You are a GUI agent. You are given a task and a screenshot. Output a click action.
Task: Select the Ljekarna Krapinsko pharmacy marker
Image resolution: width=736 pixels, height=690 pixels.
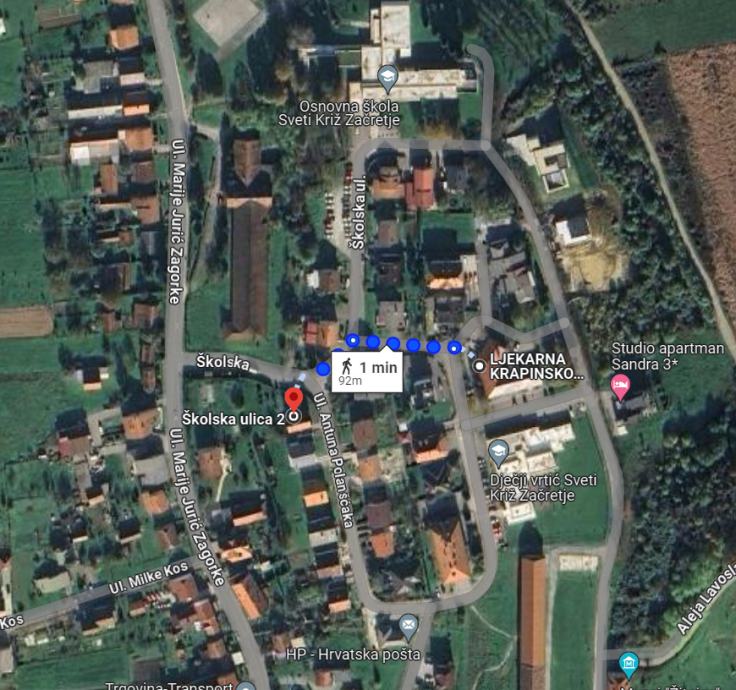point(481,366)
